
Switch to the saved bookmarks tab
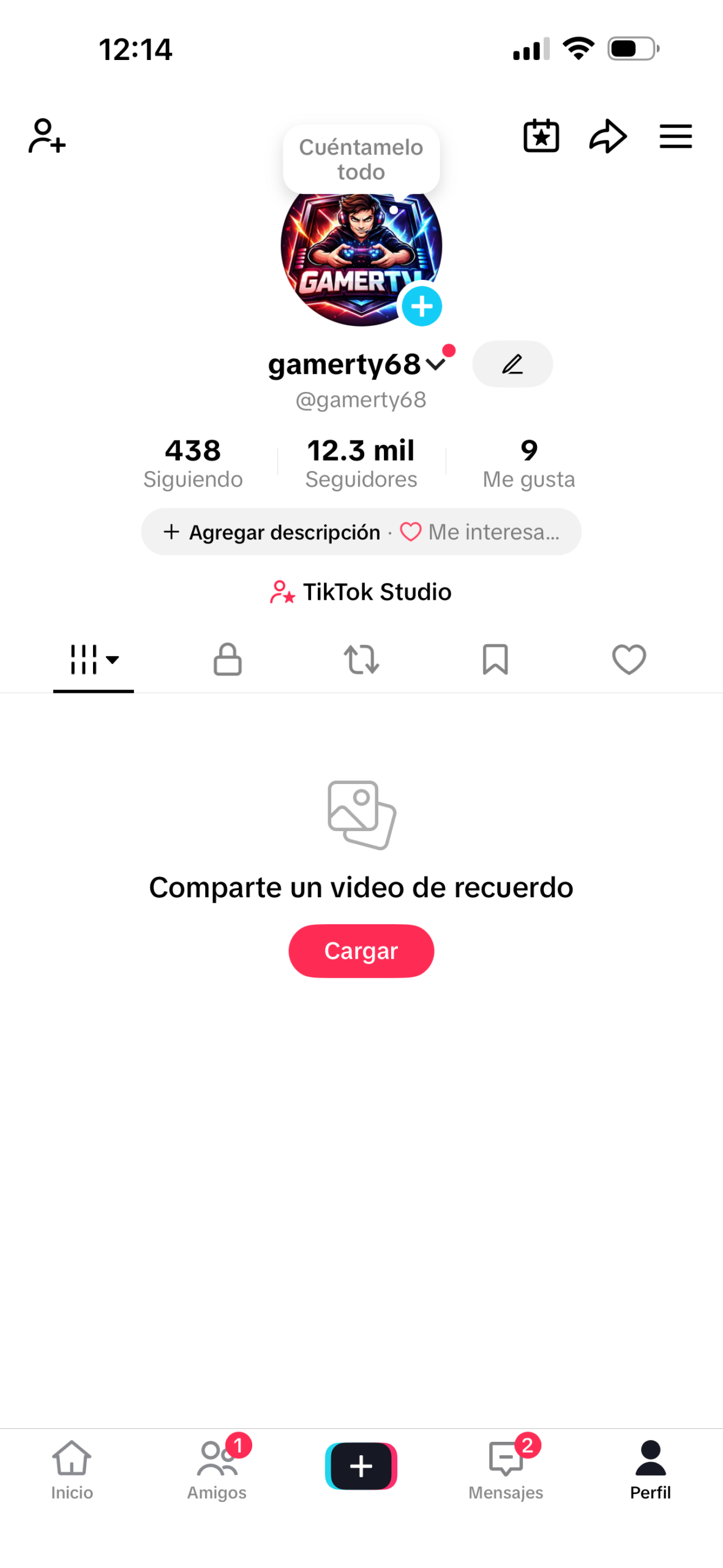tap(495, 660)
